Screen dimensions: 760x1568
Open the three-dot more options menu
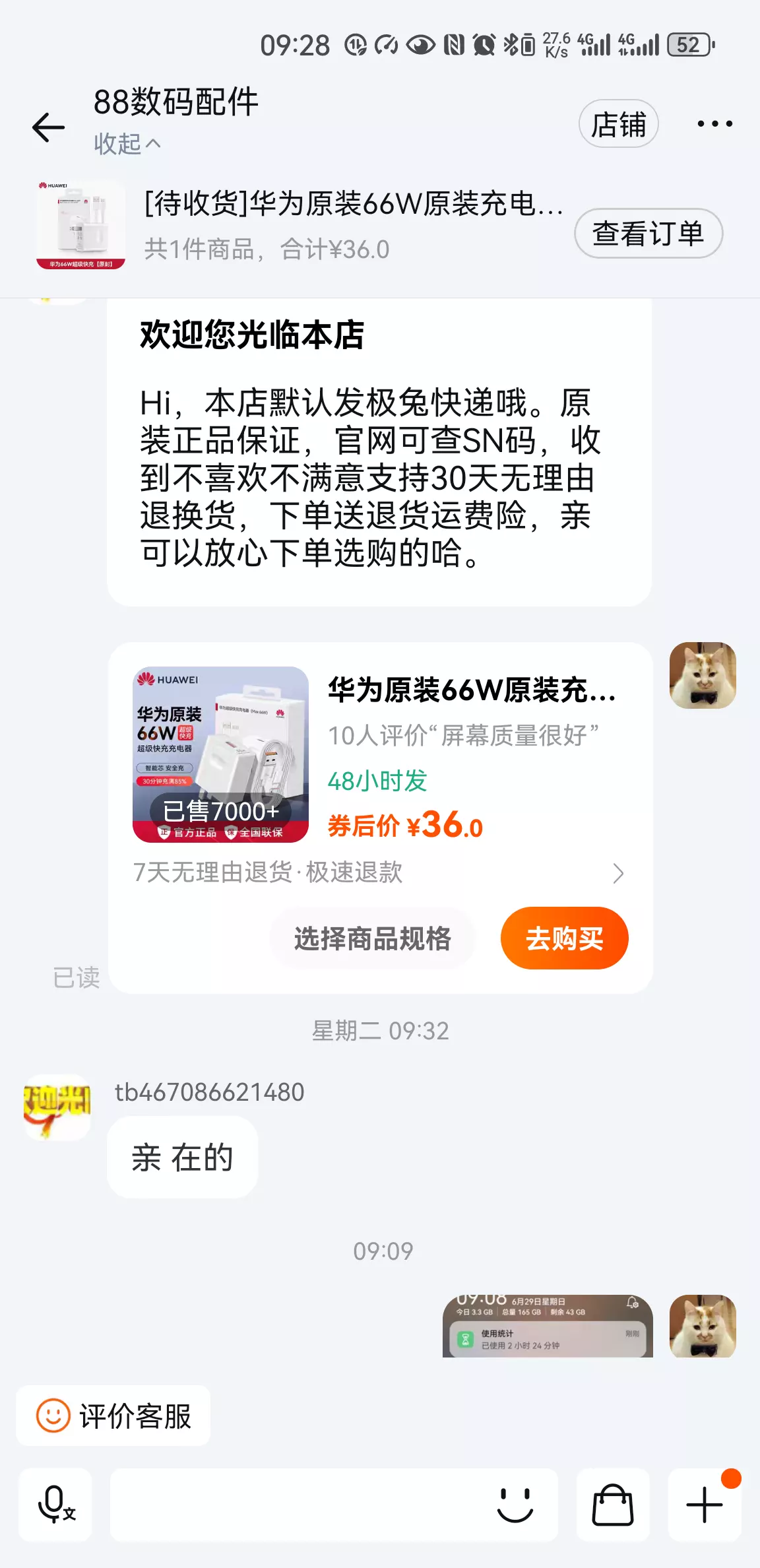pos(714,123)
